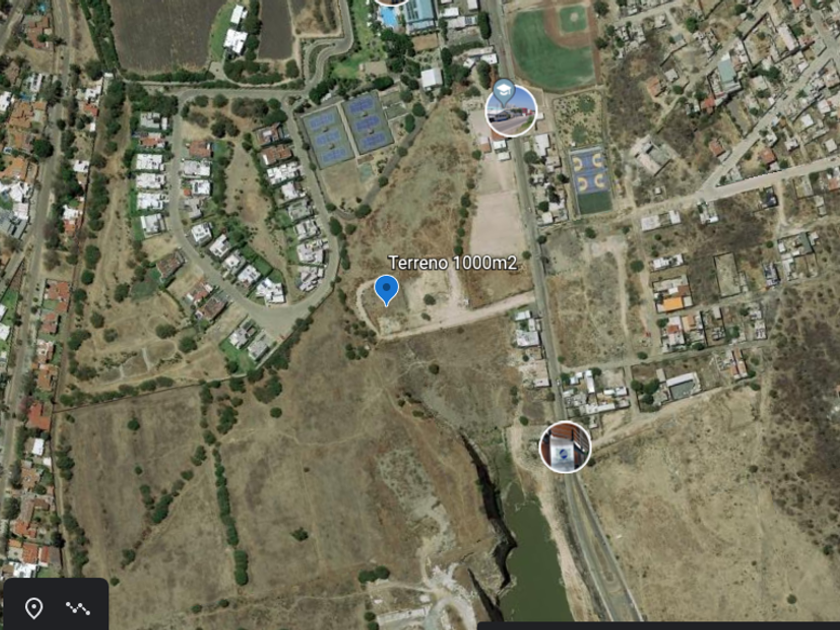Image resolution: width=840 pixels, height=630 pixels.
Task: Open the circular photo marker by the bridge
Action: [x=565, y=447]
